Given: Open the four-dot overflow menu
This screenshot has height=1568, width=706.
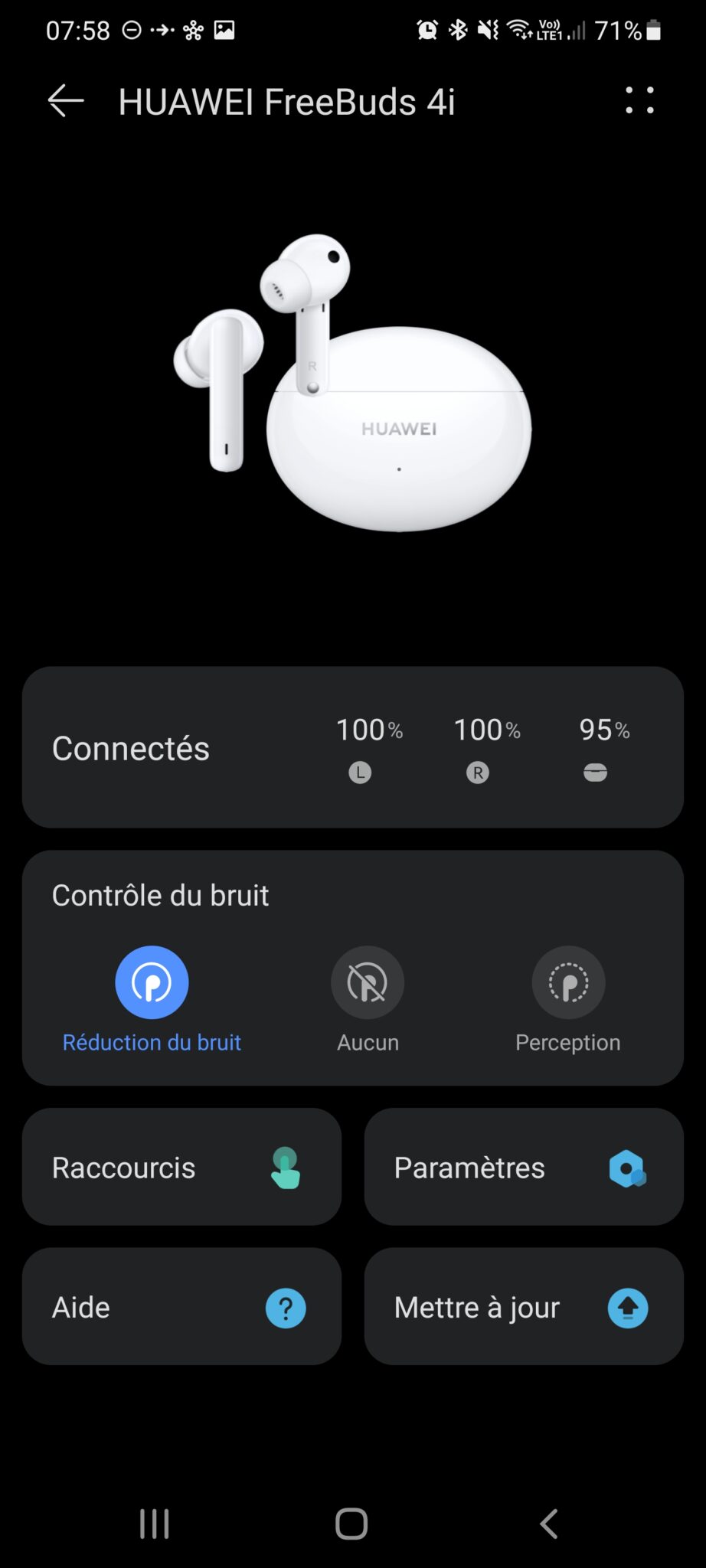Looking at the screenshot, I should [x=639, y=101].
